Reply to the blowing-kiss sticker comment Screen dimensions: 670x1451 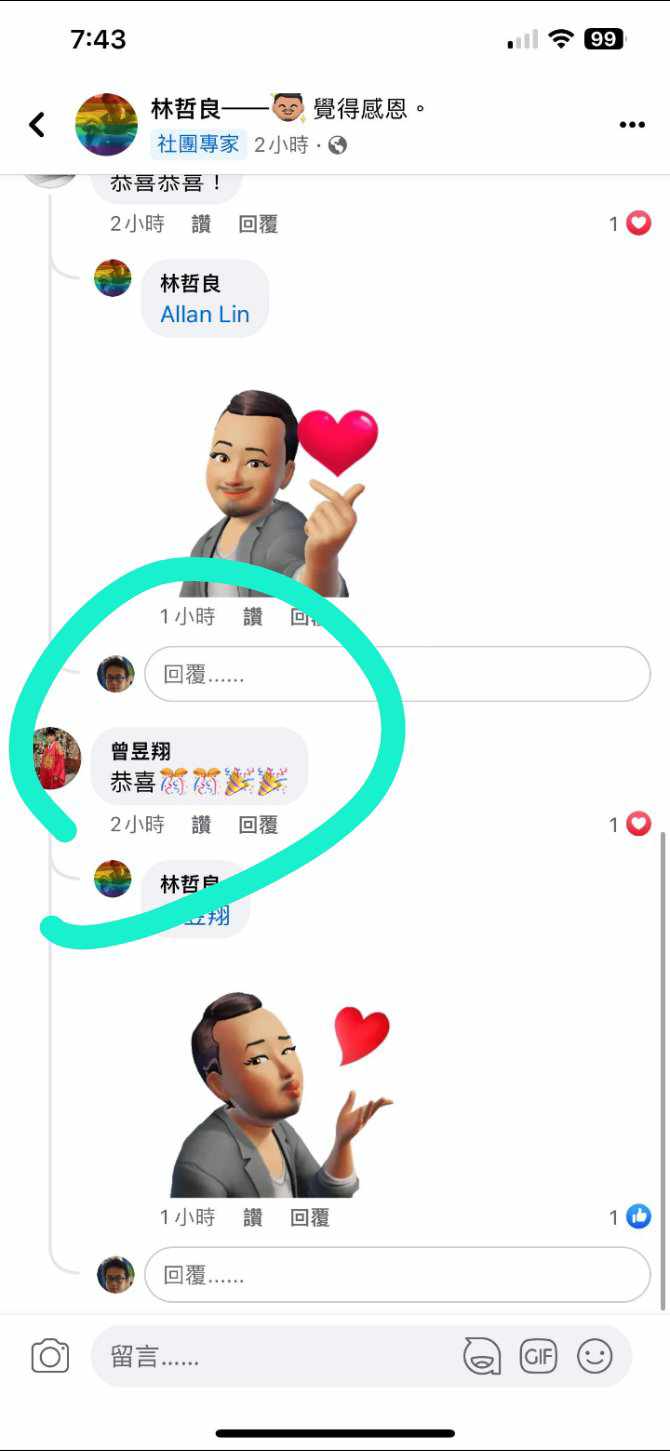tap(310, 1218)
